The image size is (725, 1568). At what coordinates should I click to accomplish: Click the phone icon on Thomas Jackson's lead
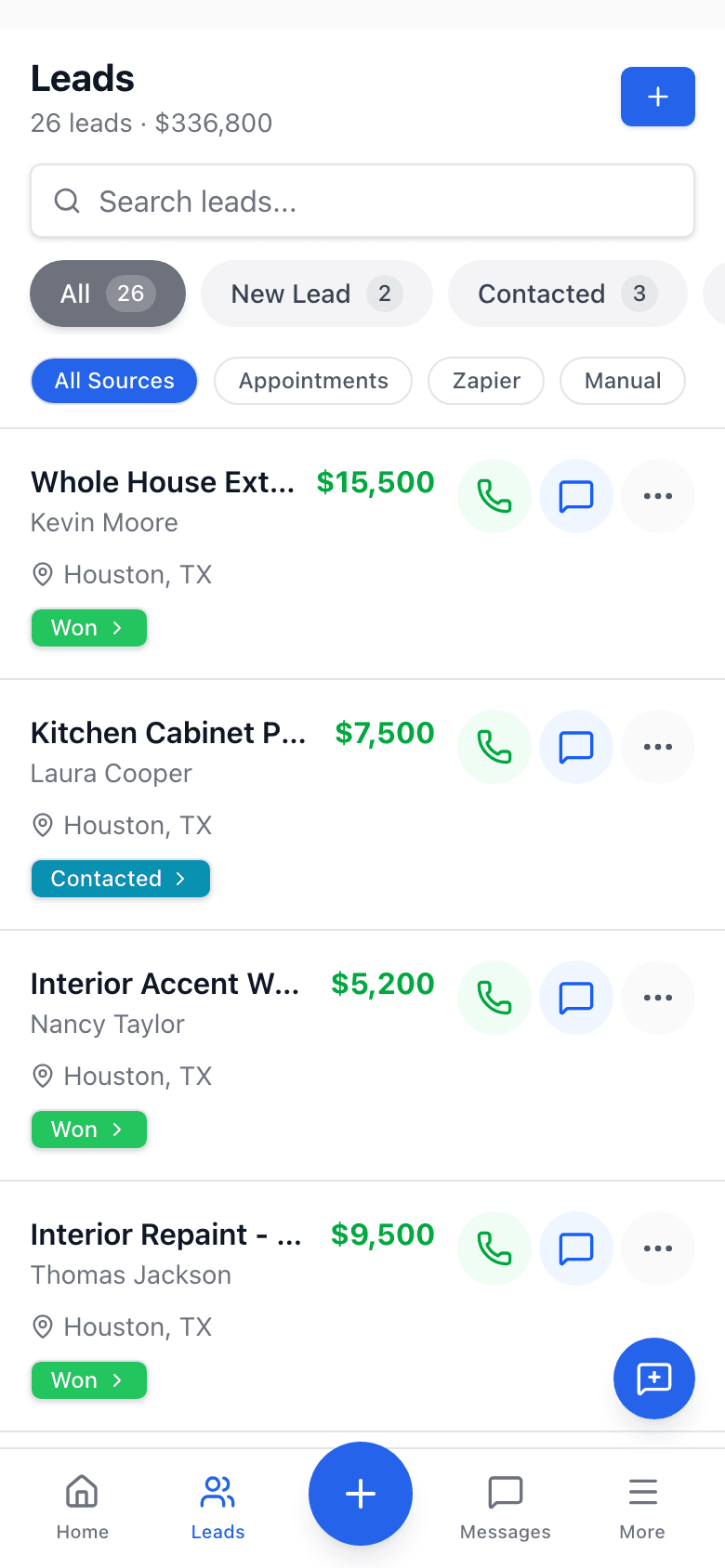coord(494,1248)
